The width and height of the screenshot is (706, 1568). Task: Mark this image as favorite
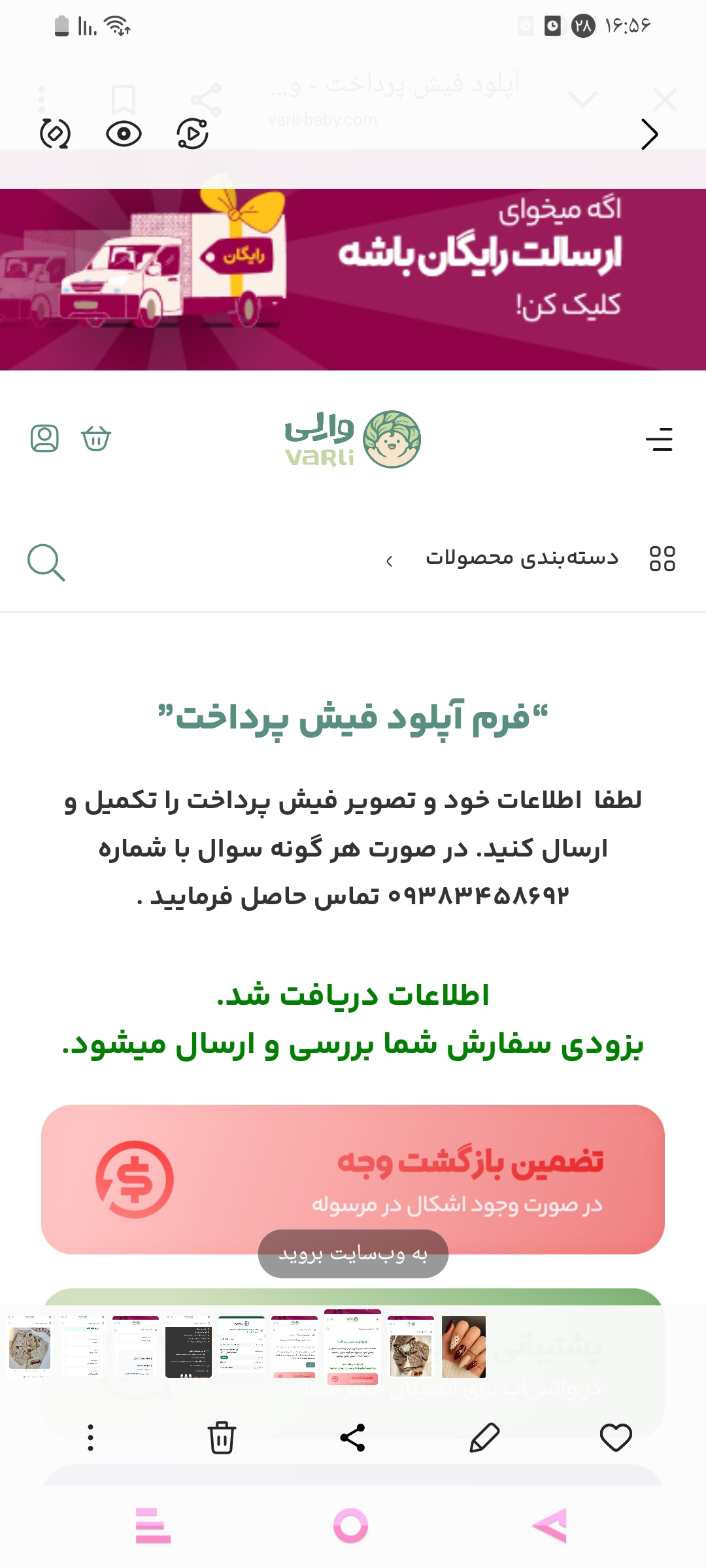click(x=616, y=1438)
